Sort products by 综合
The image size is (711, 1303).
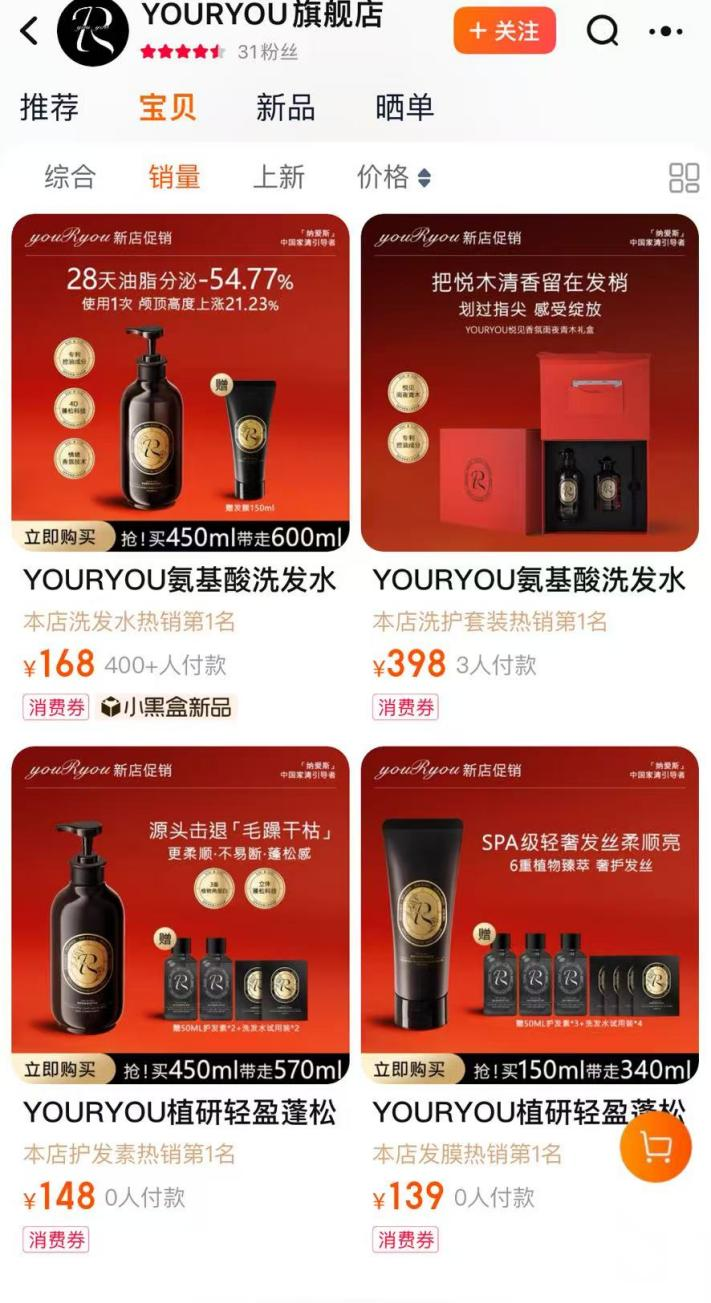tap(70, 178)
